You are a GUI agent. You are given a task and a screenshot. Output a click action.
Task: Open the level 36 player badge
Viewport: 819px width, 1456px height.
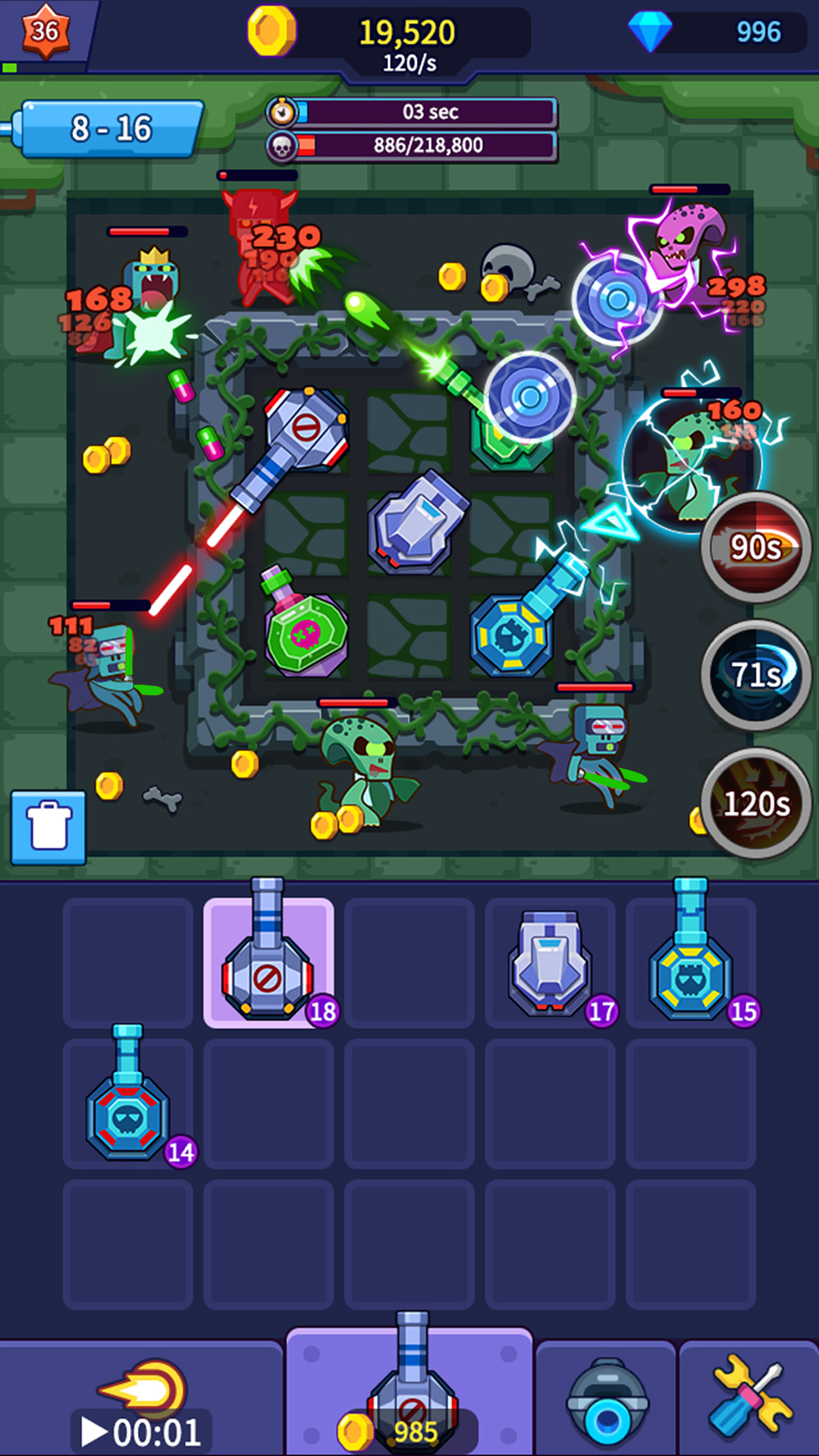coord(45,32)
